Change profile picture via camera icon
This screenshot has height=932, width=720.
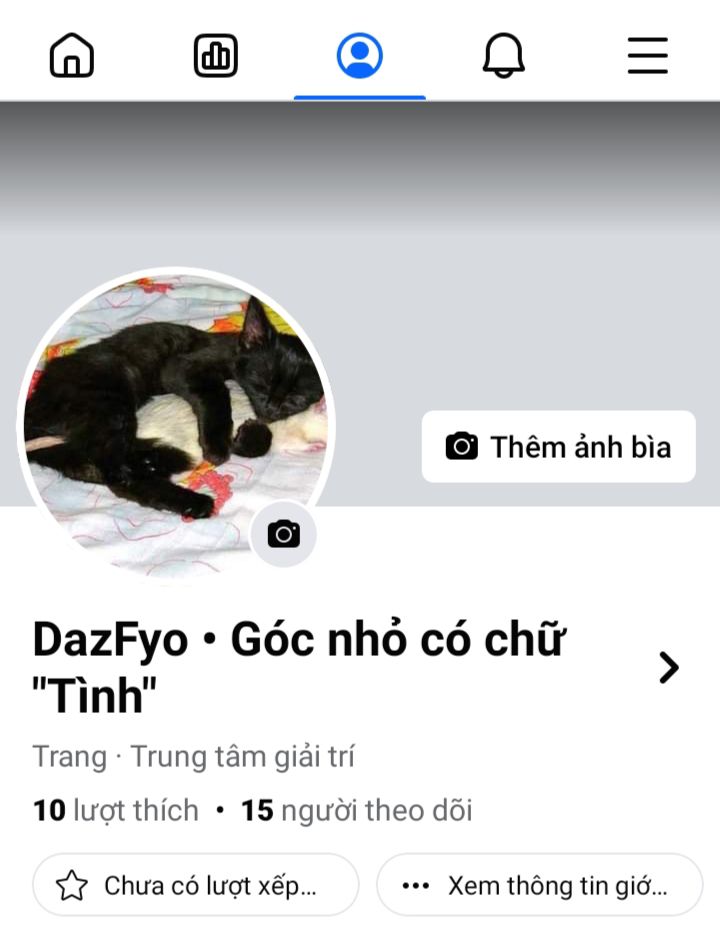click(x=283, y=534)
